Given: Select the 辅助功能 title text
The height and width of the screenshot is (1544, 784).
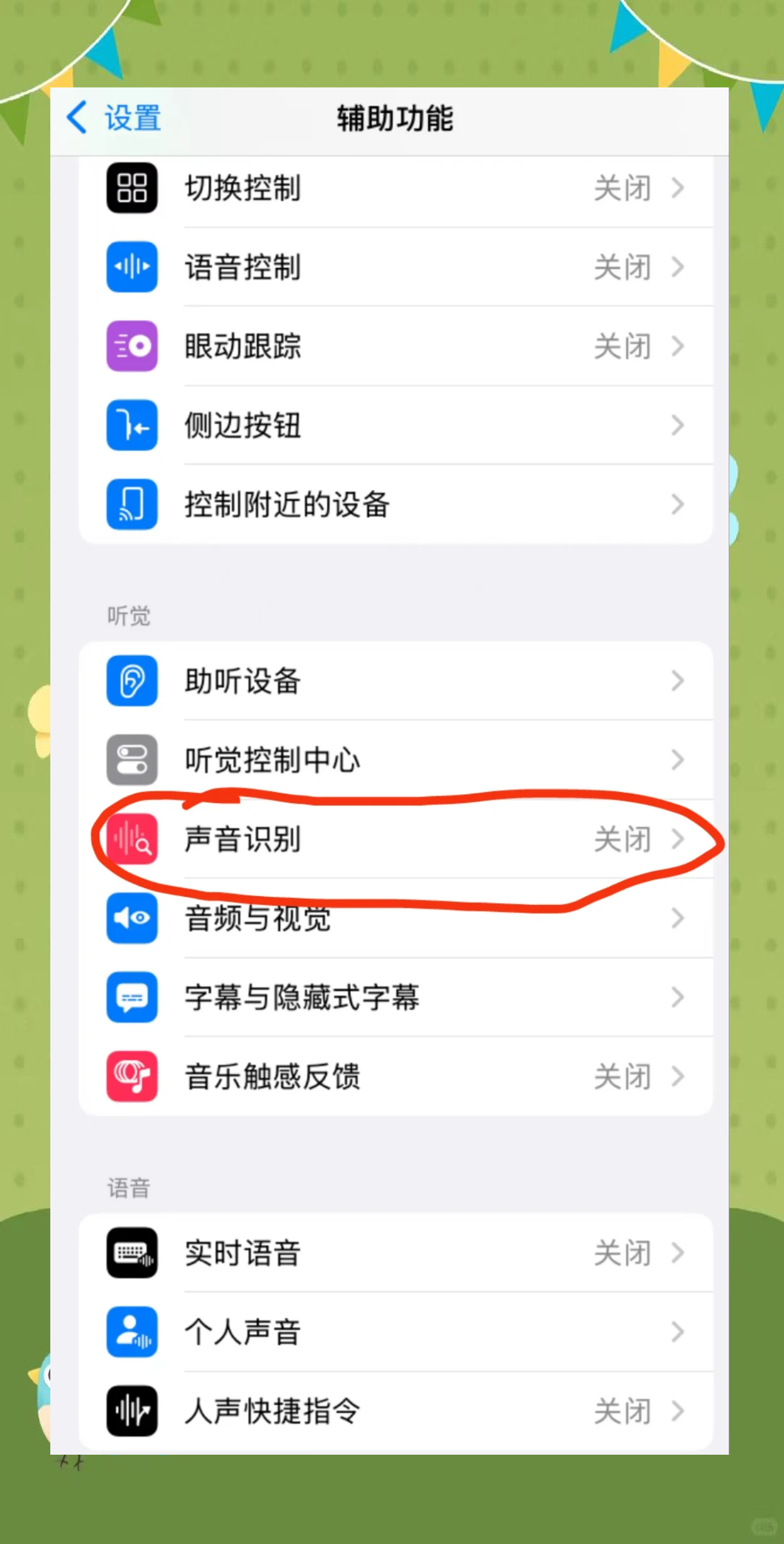Looking at the screenshot, I should [x=395, y=117].
